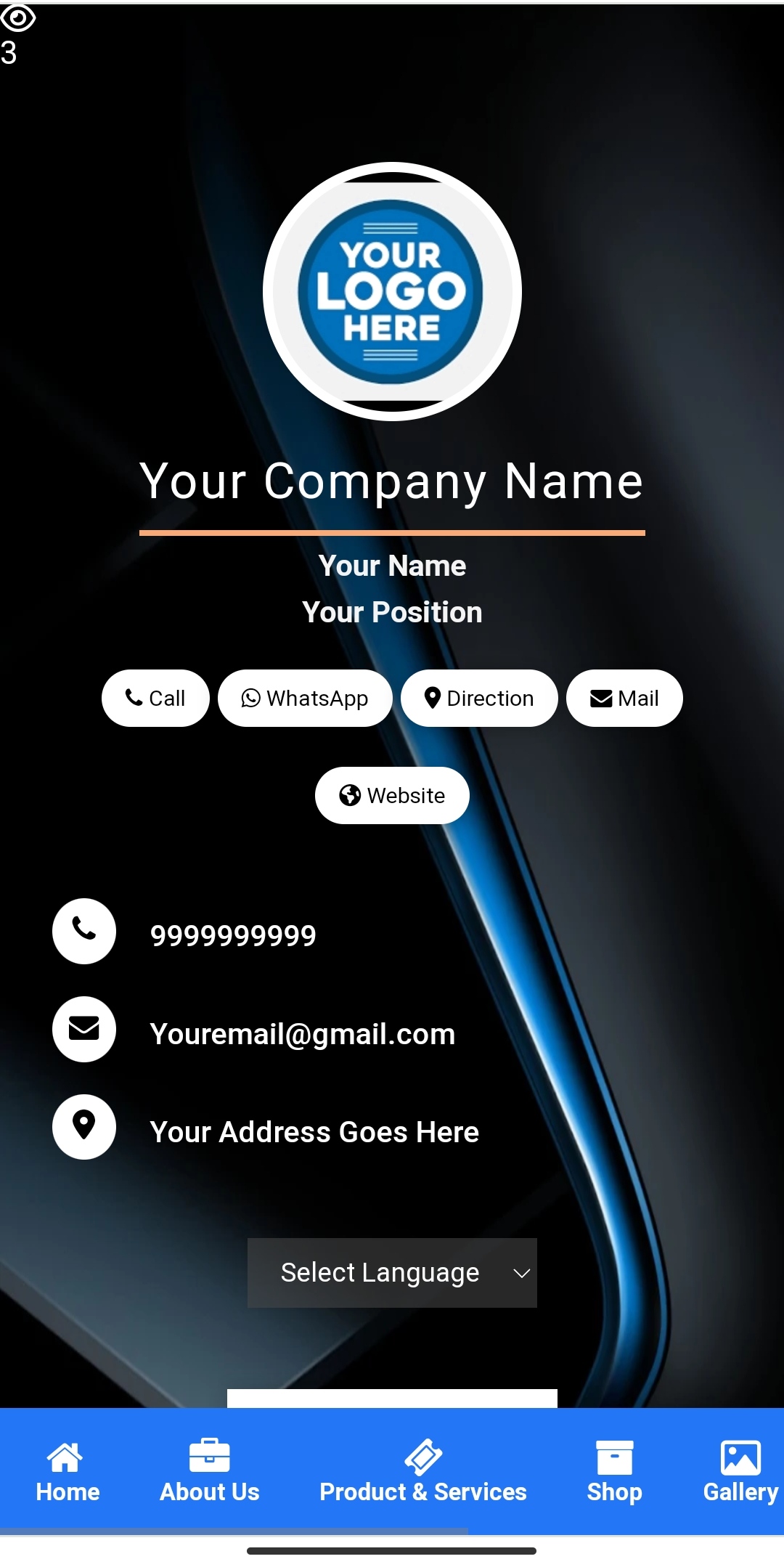The image size is (784, 1567).
Task: Open WhatsApp chat button
Action: [x=305, y=698]
